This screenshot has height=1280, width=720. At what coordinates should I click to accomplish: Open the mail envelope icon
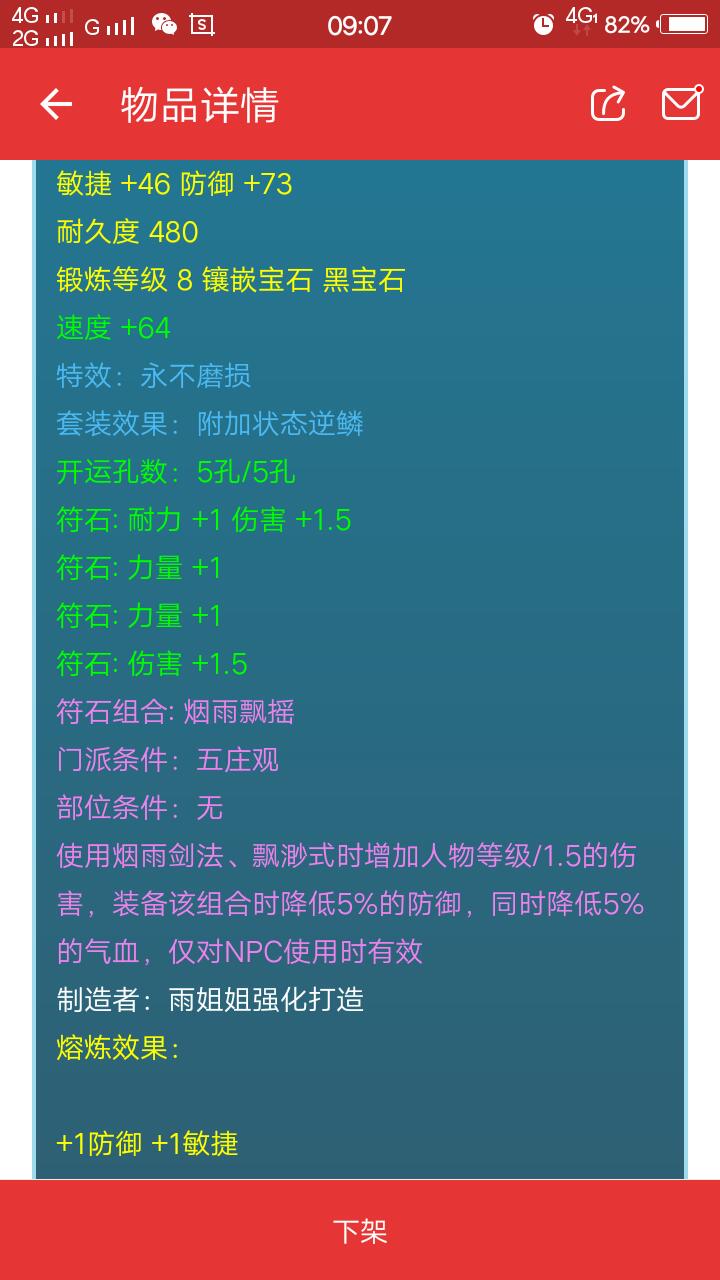682,104
